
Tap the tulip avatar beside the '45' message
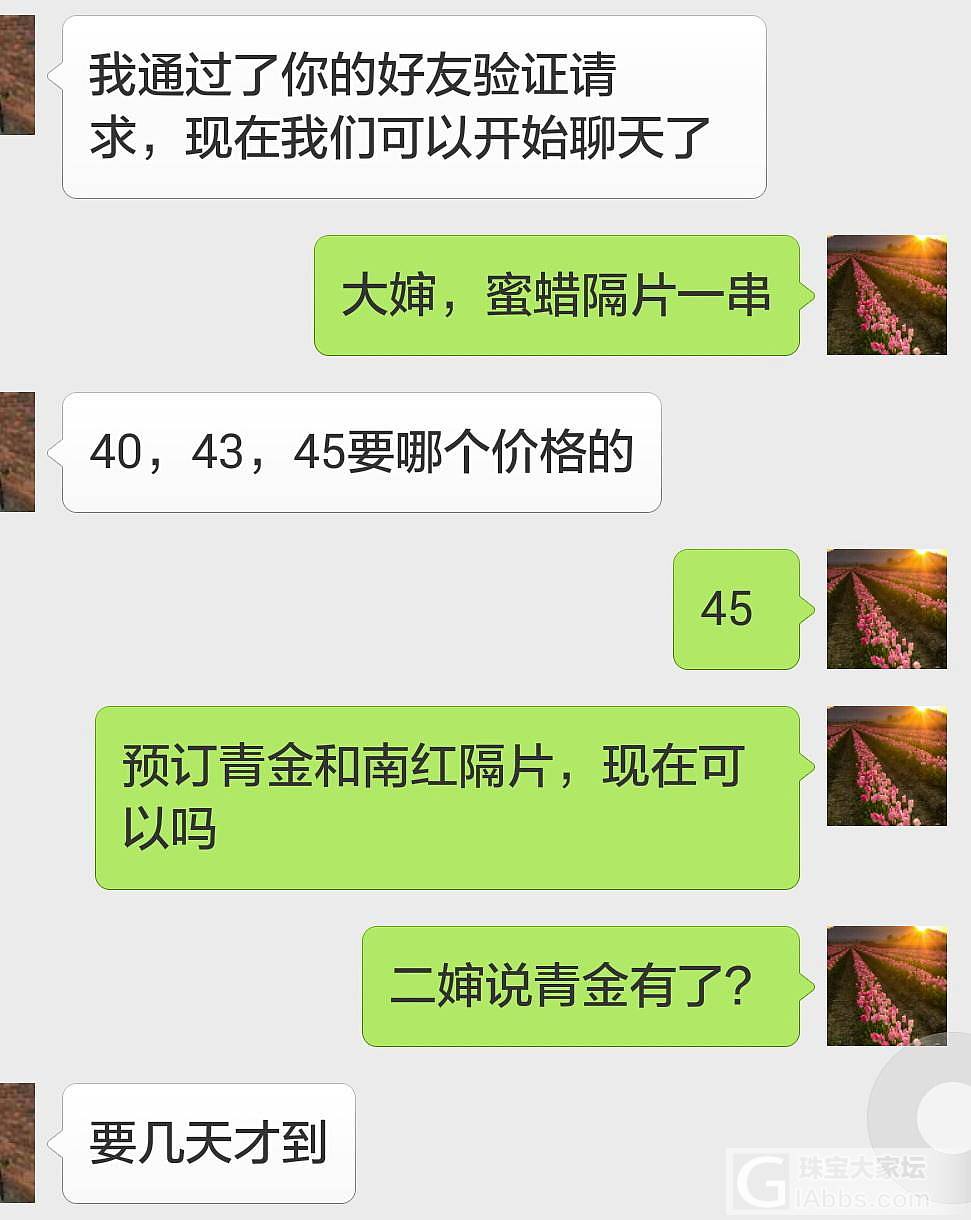click(x=886, y=609)
